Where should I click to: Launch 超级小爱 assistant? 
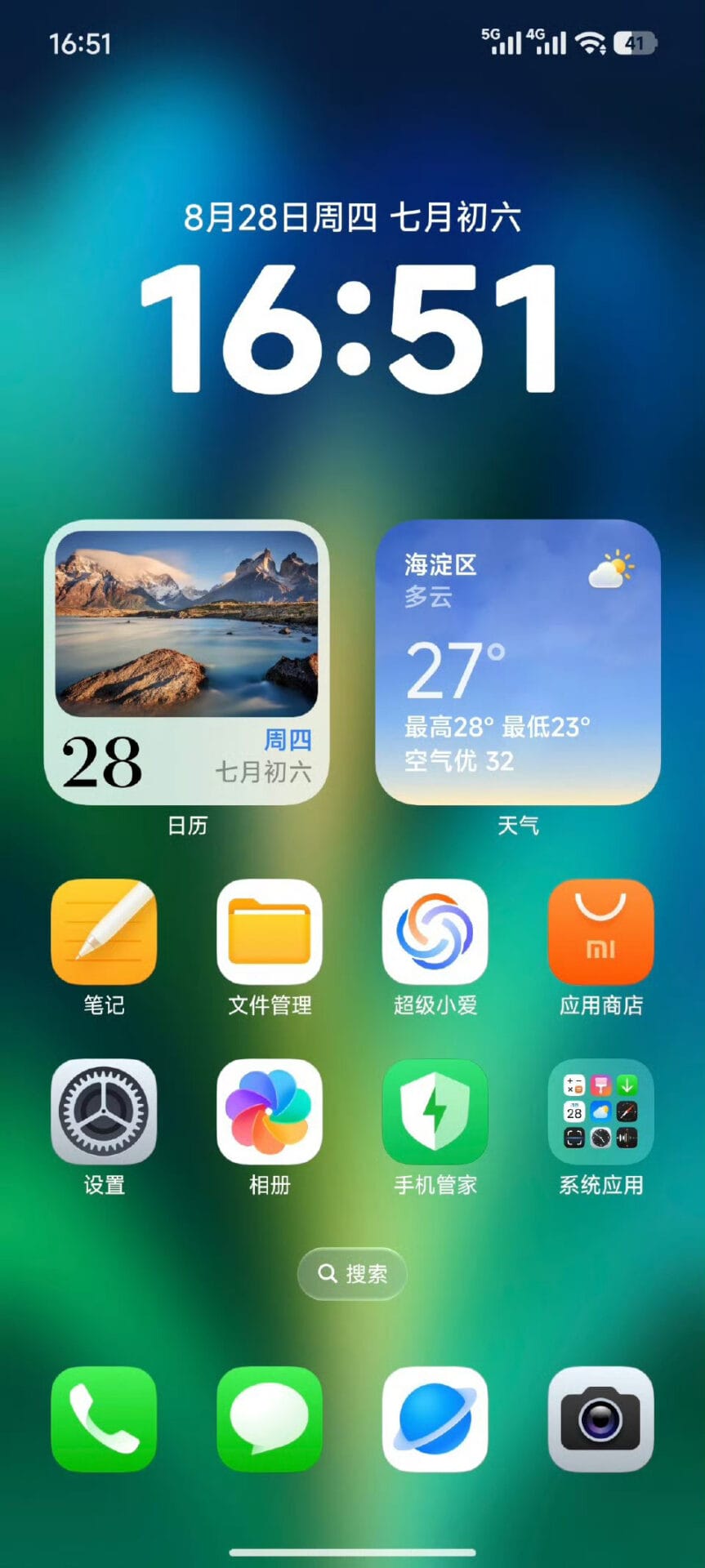(x=435, y=932)
